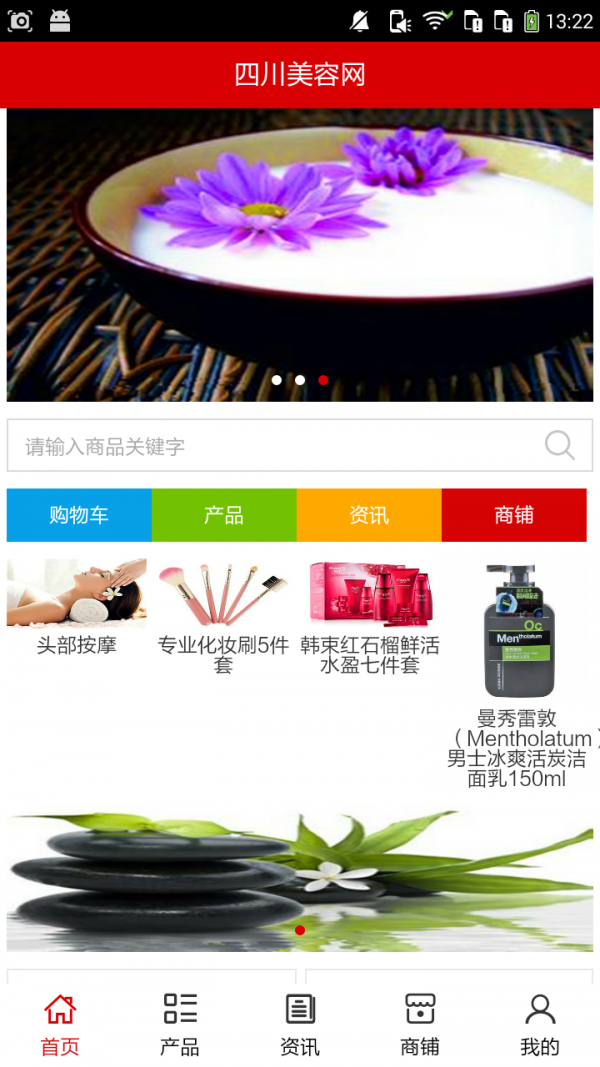Open the purple flower top banner

300,255
